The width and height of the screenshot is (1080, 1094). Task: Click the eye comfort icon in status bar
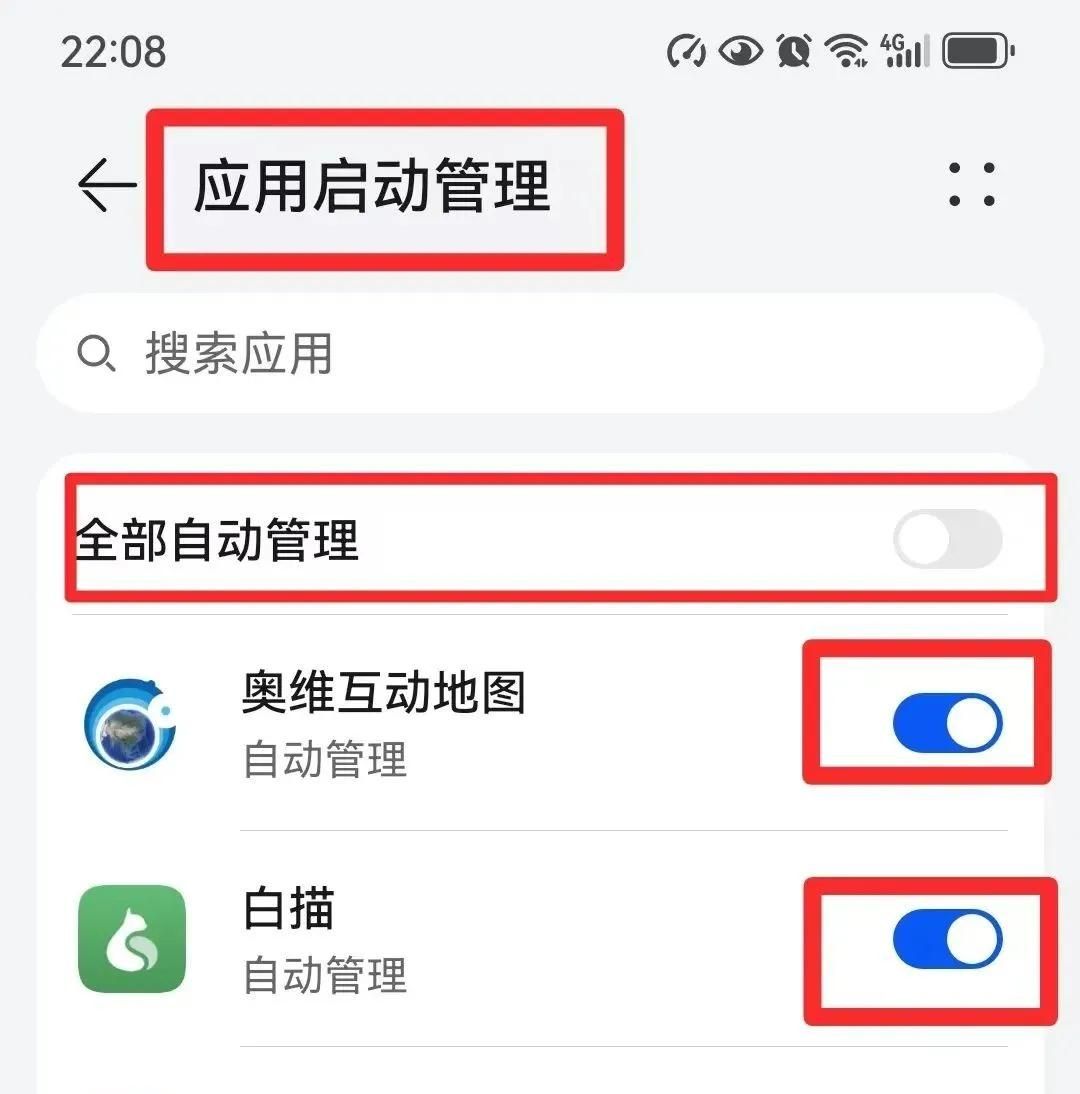tap(740, 51)
